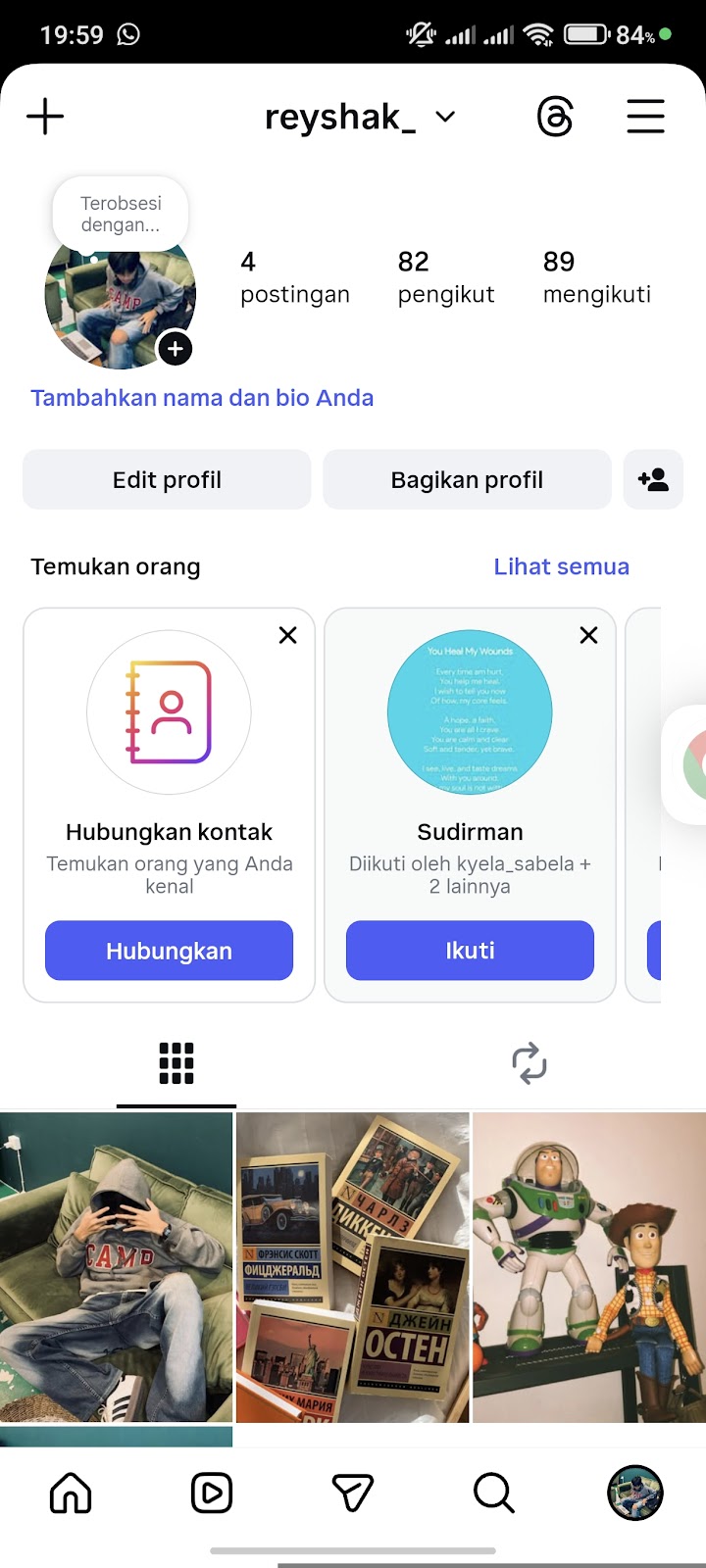Tap 'Tambahkan nama dan bio Anda' link

(x=202, y=398)
